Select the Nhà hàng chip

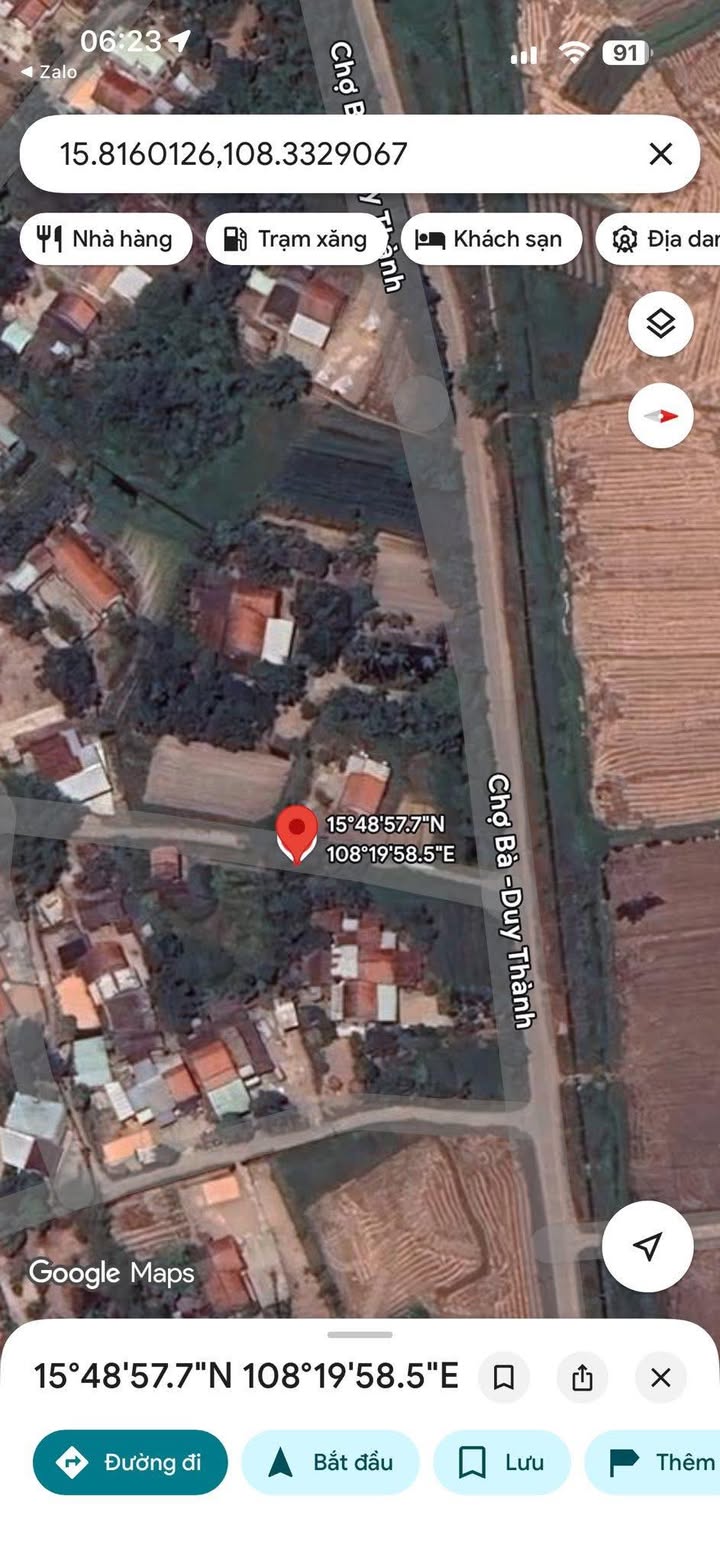106,239
